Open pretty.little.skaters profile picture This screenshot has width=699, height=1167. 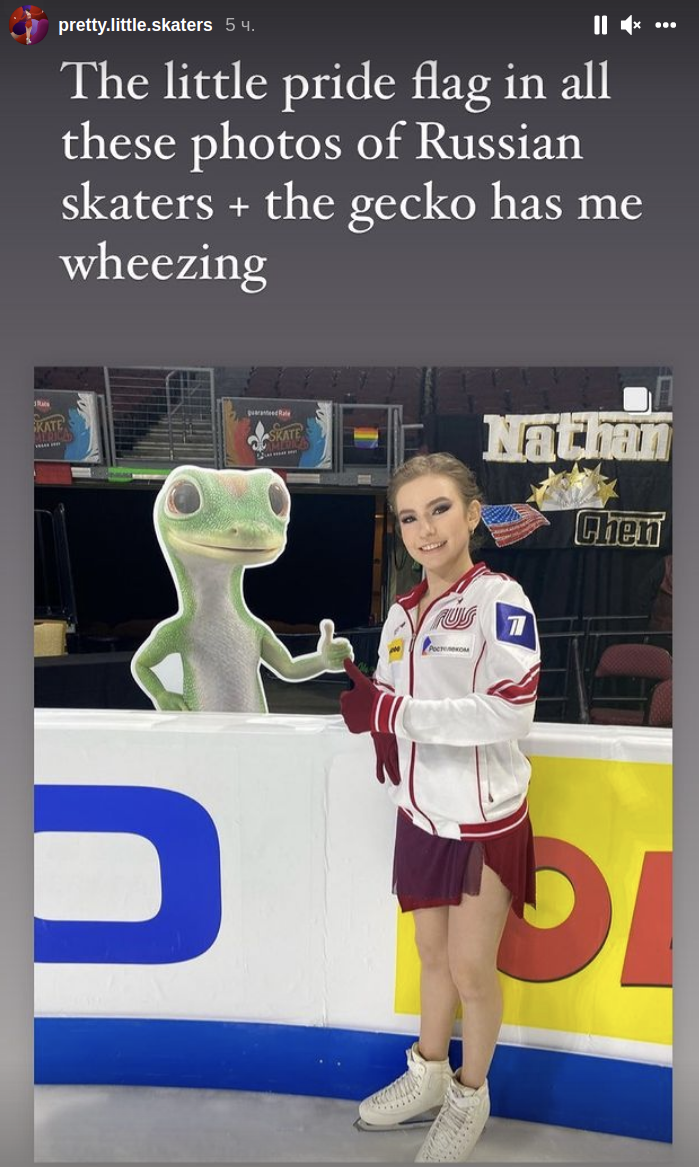pos(28,25)
